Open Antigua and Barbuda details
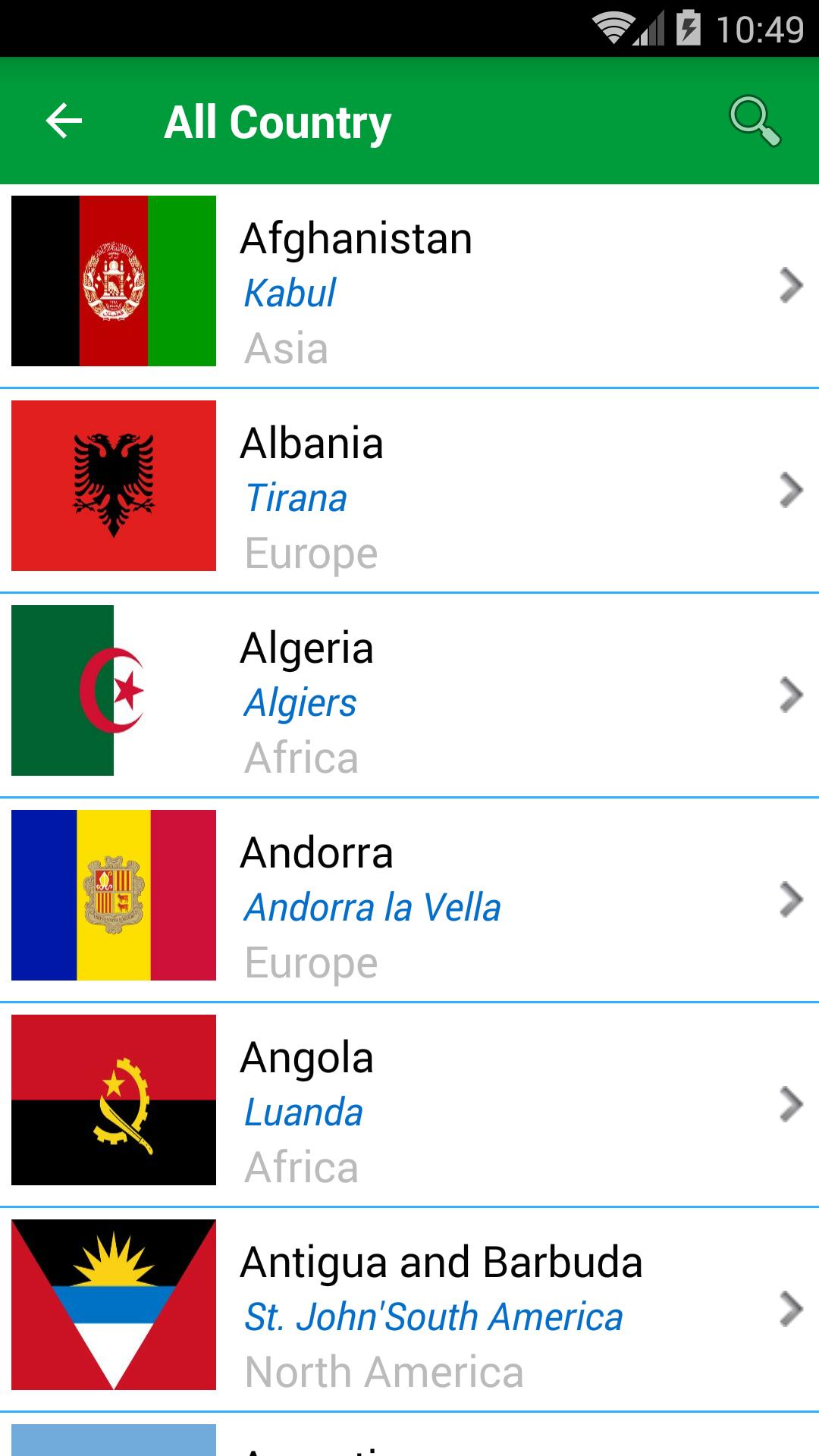 [x=409, y=1310]
